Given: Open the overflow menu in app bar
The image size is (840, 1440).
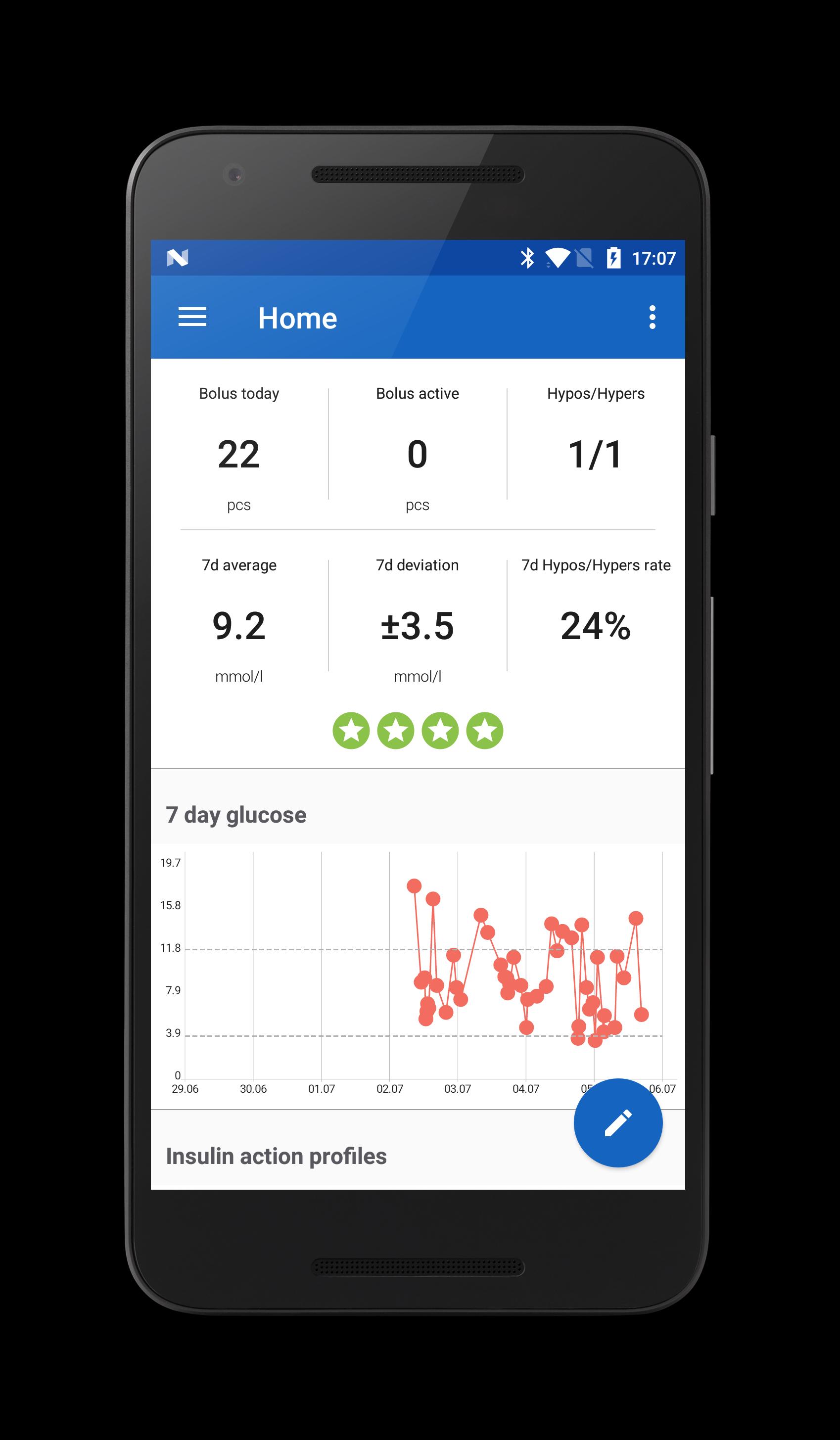Looking at the screenshot, I should tap(652, 317).
